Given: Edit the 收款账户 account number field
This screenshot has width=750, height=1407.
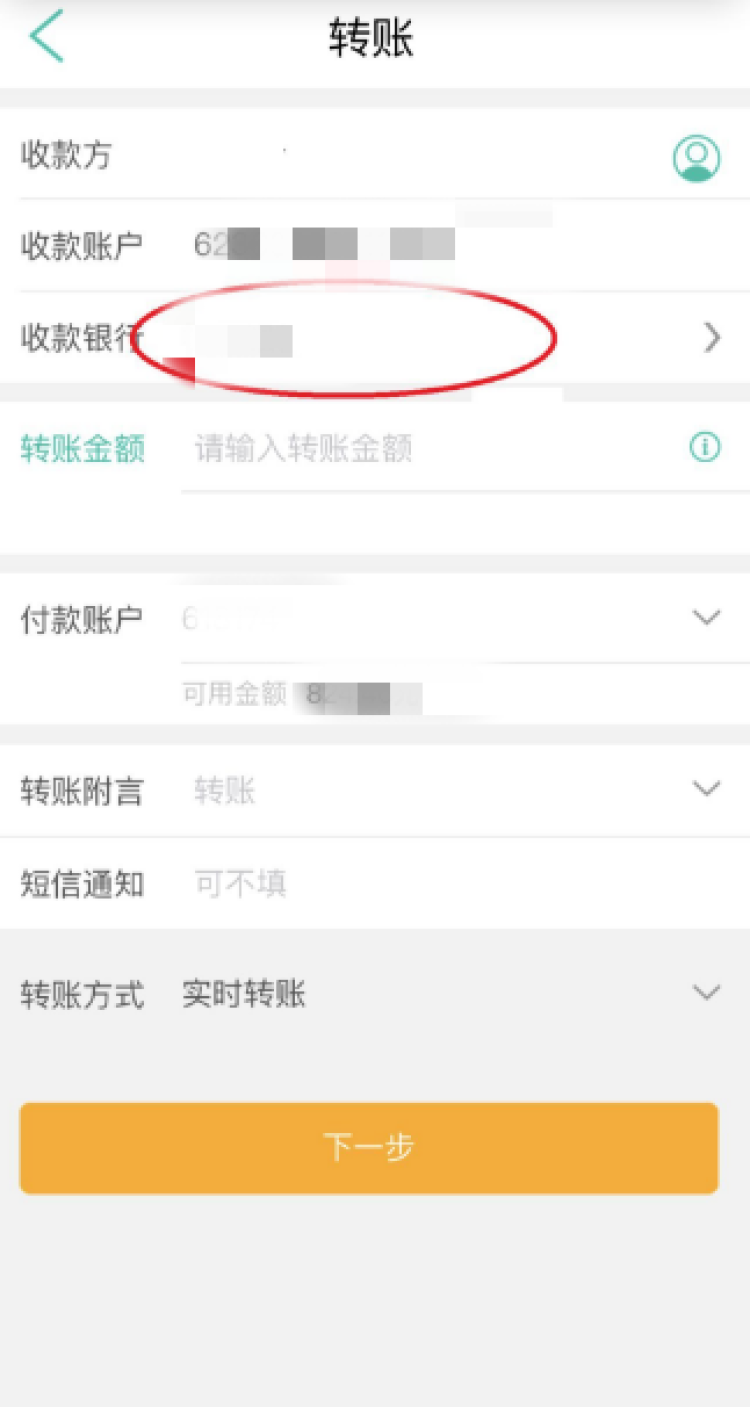Looking at the screenshot, I should (x=420, y=245).
